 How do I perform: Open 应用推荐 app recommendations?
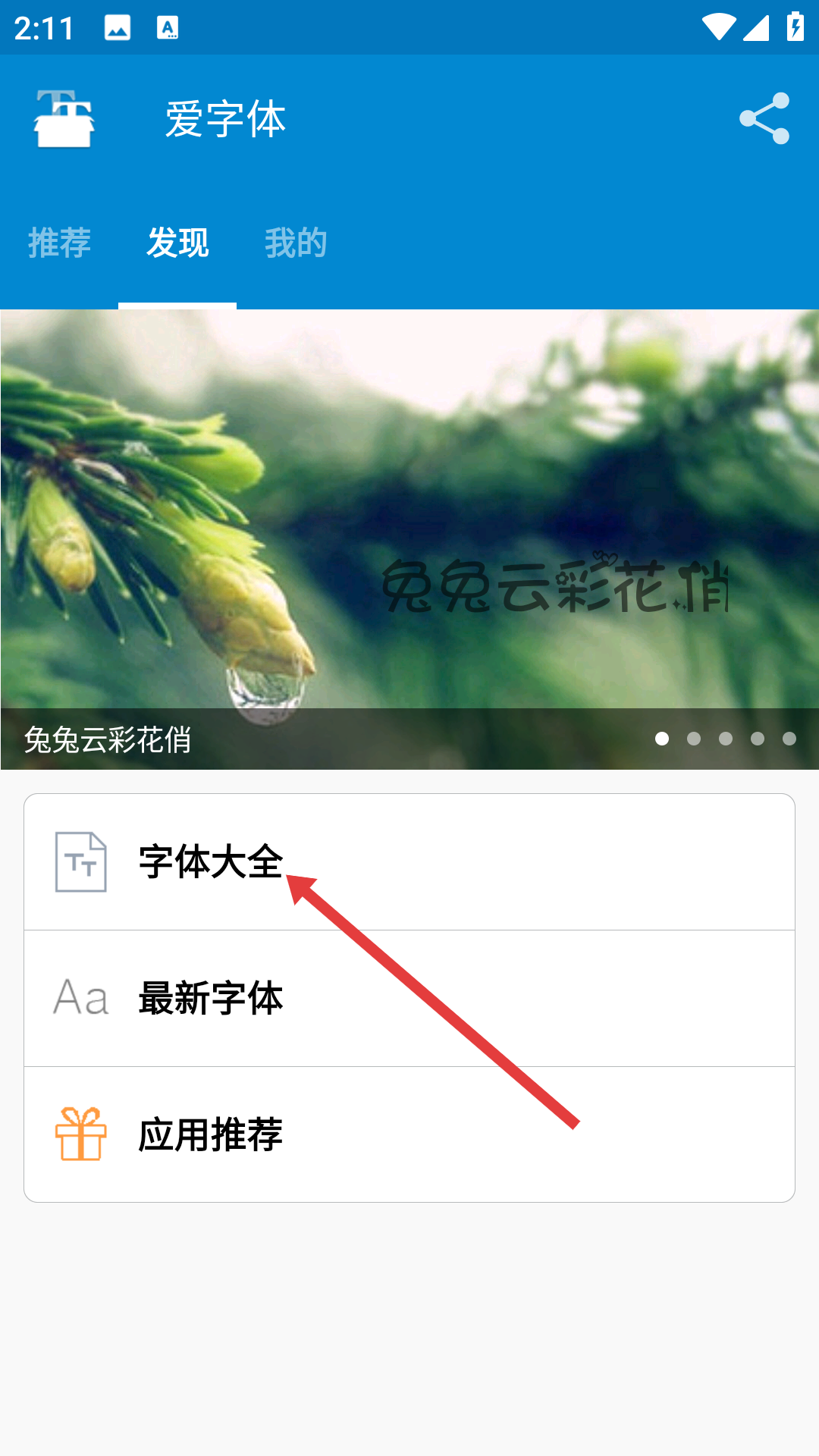[409, 1134]
